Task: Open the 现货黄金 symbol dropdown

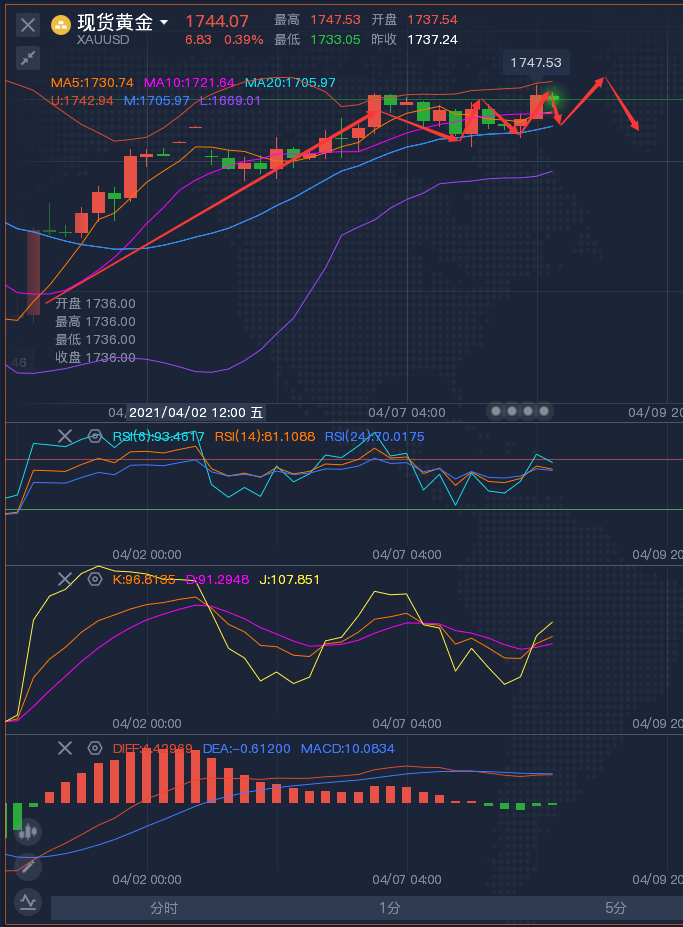Action: coord(164,23)
